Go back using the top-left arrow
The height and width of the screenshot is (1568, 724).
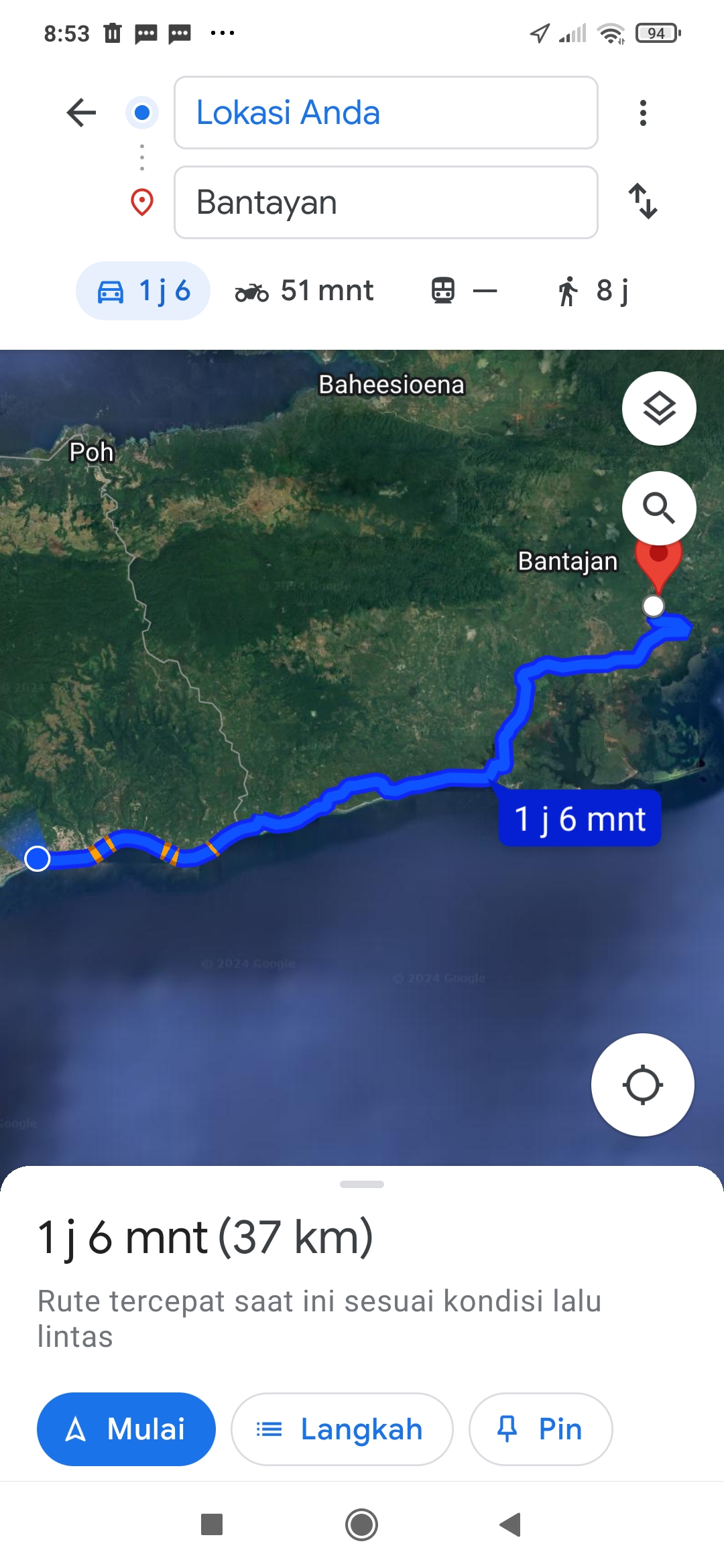click(82, 113)
